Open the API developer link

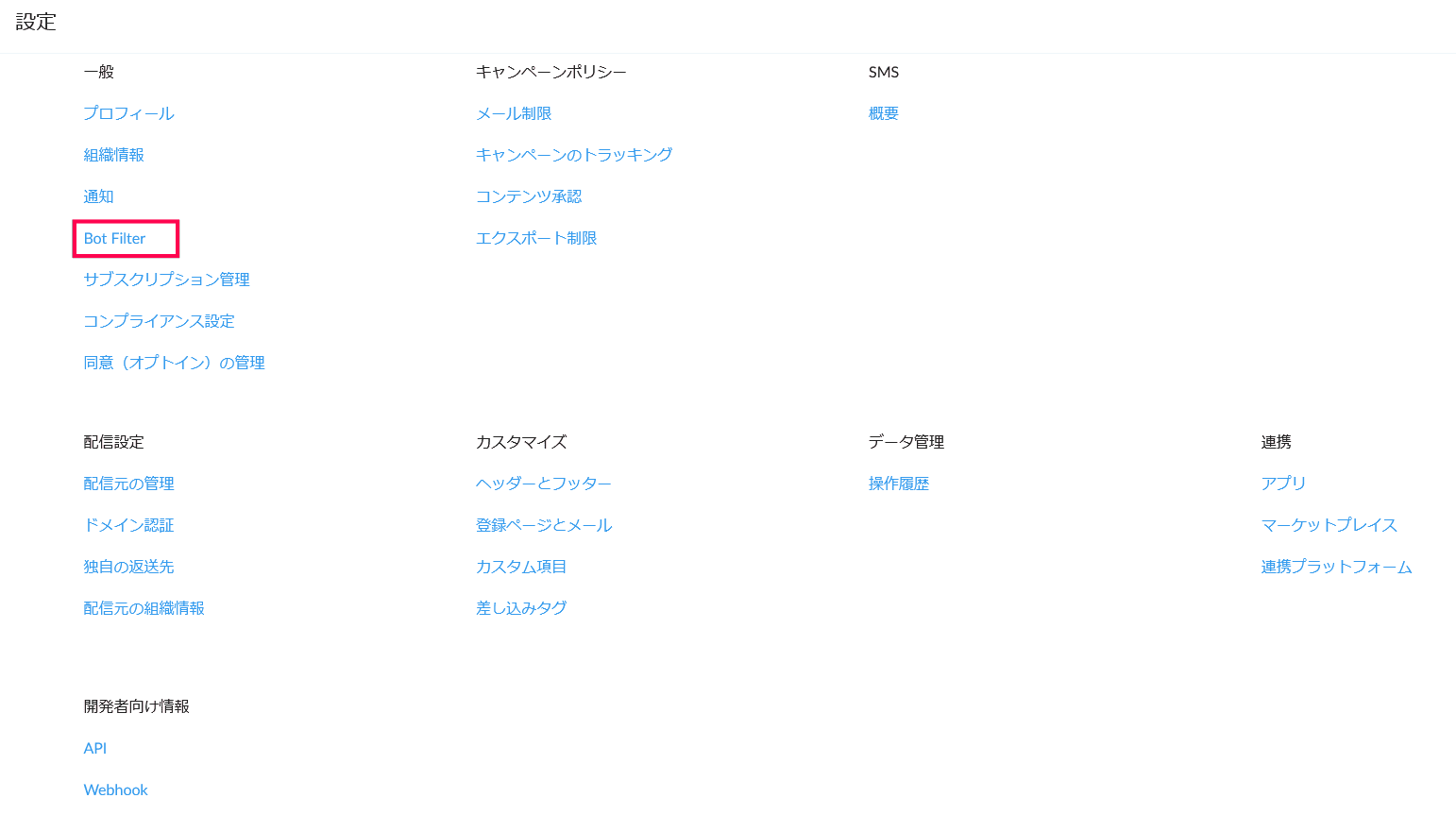click(94, 748)
